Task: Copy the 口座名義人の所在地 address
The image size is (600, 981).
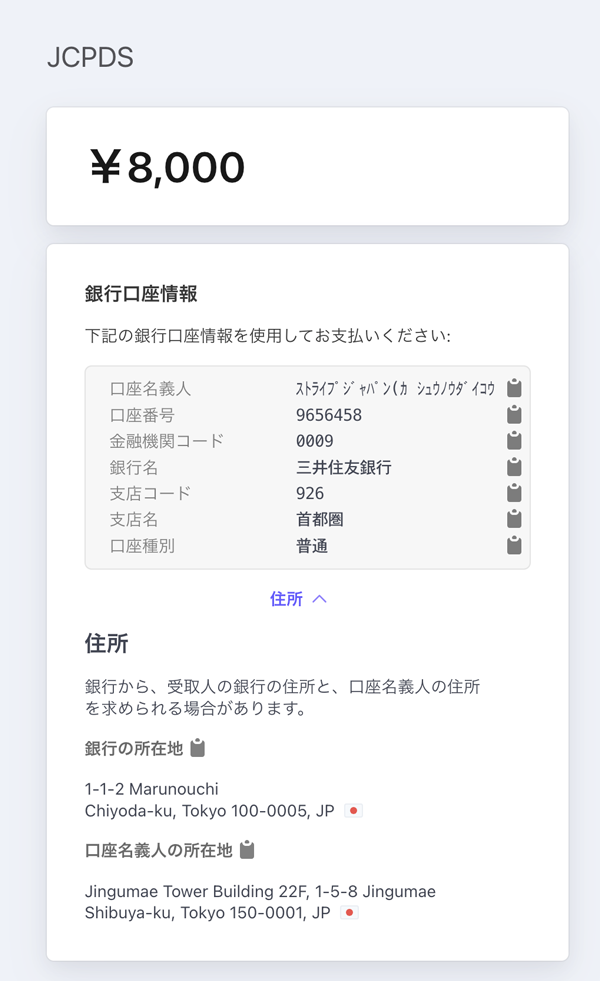Action: (x=247, y=850)
